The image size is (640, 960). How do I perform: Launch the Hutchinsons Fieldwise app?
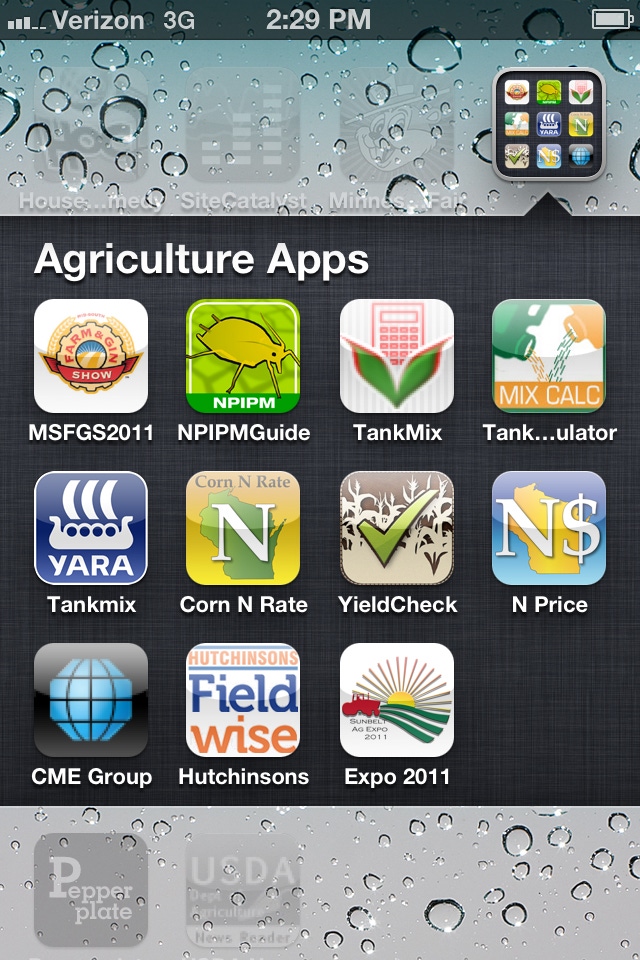[x=243, y=700]
